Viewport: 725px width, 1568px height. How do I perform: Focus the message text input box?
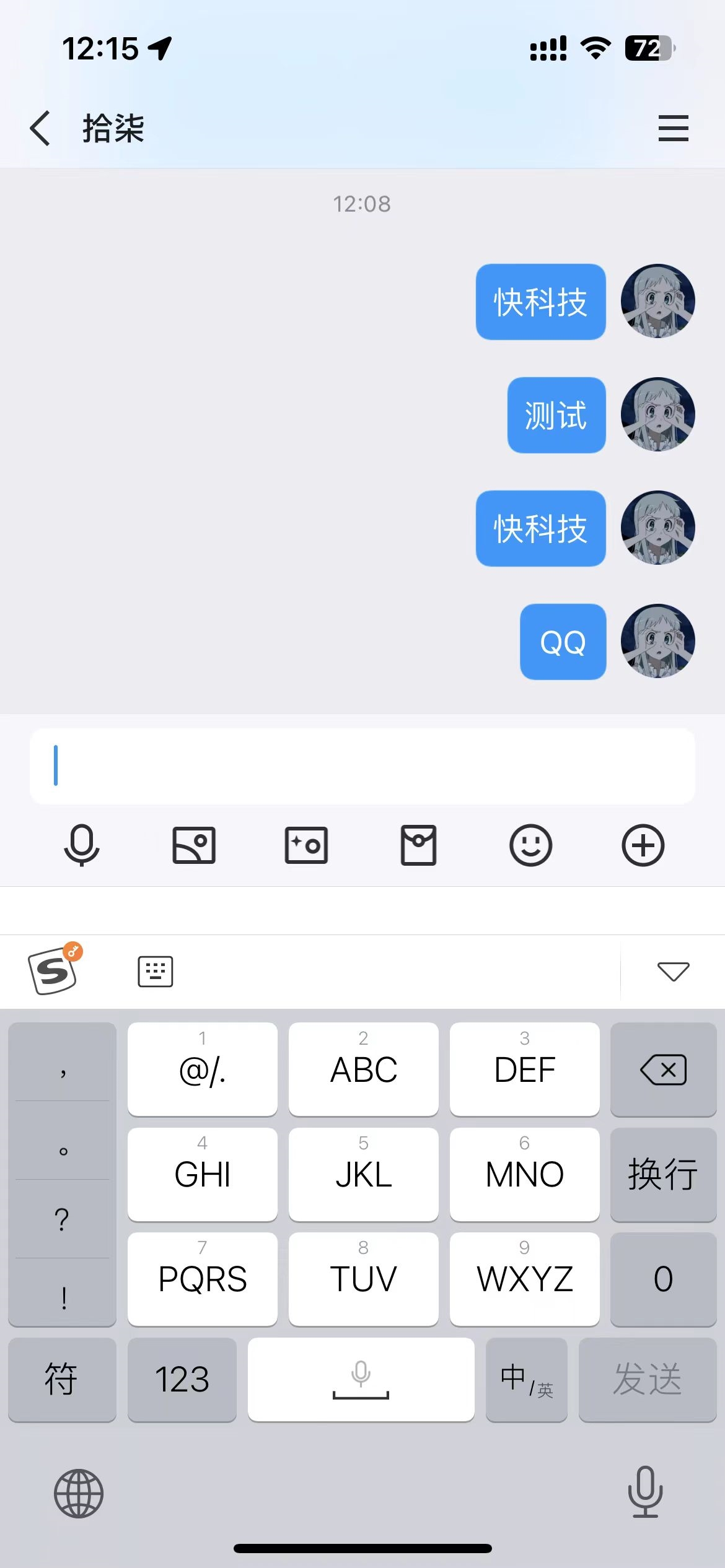tap(362, 766)
